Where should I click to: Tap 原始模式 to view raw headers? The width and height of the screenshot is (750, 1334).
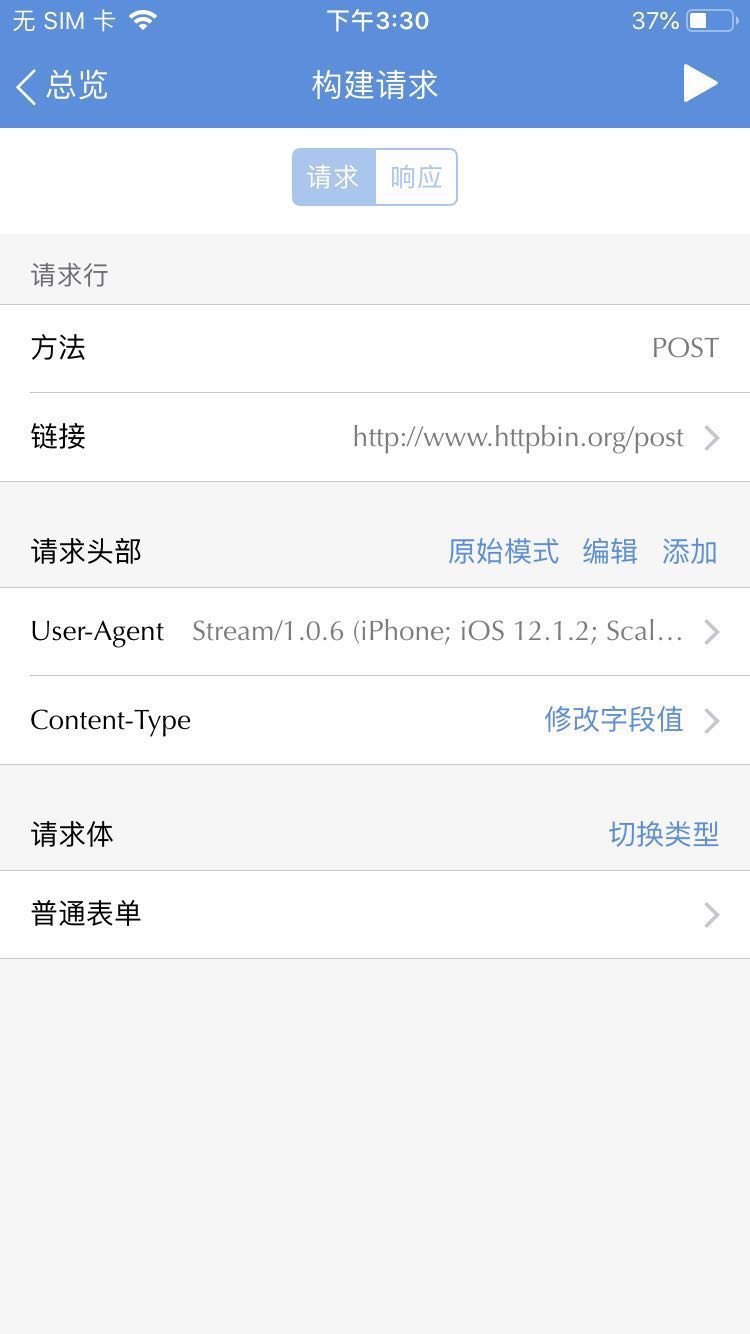pos(503,551)
